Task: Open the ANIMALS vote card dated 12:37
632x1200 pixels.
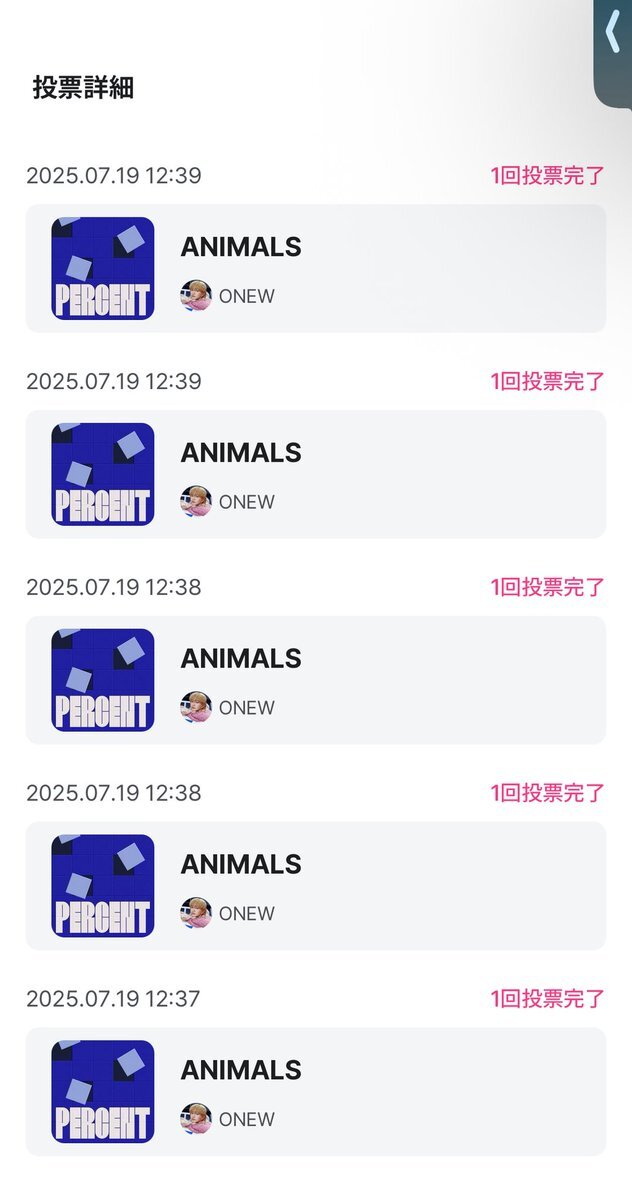Action: (x=316, y=1092)
